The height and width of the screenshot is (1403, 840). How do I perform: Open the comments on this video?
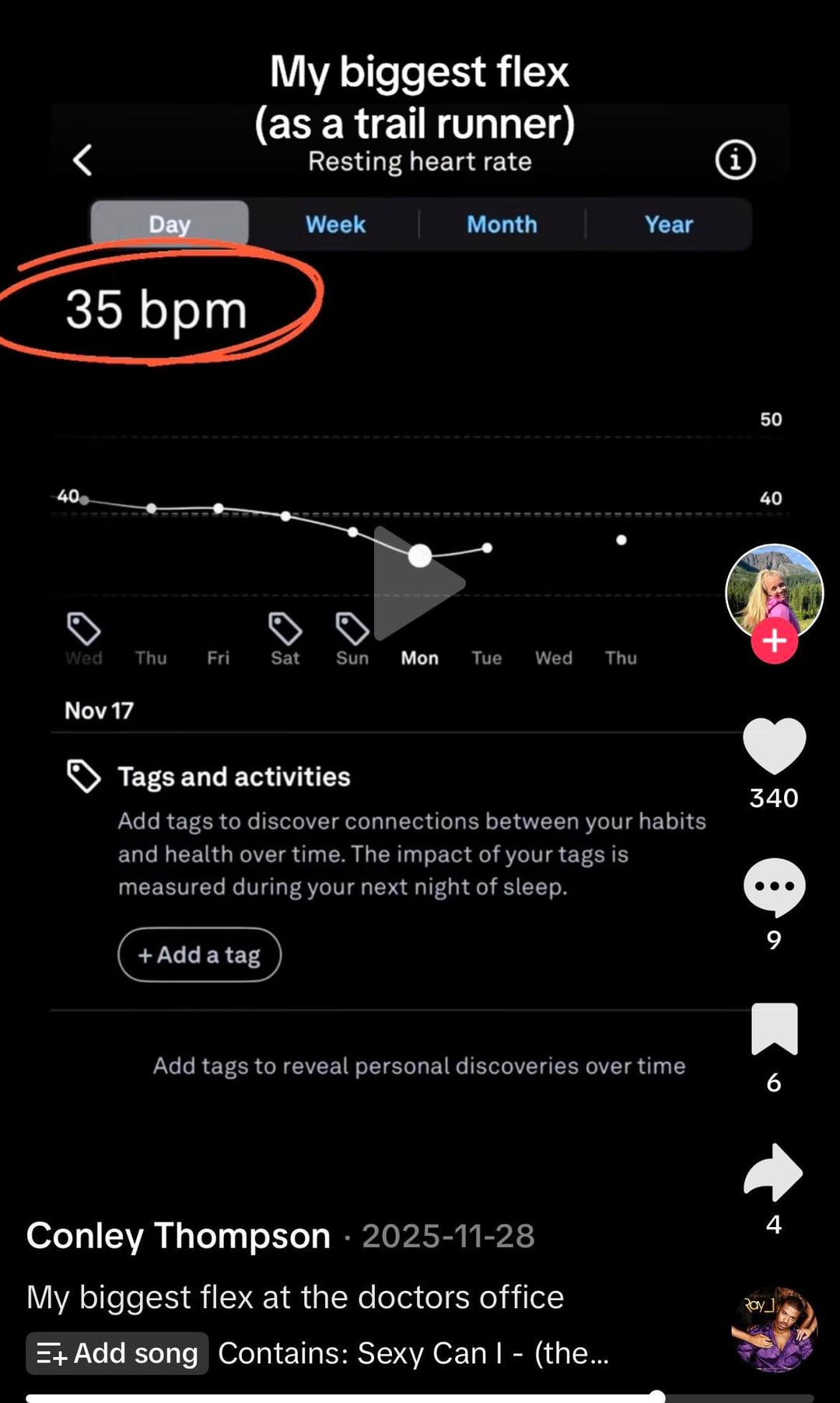[x=774, y=887]
